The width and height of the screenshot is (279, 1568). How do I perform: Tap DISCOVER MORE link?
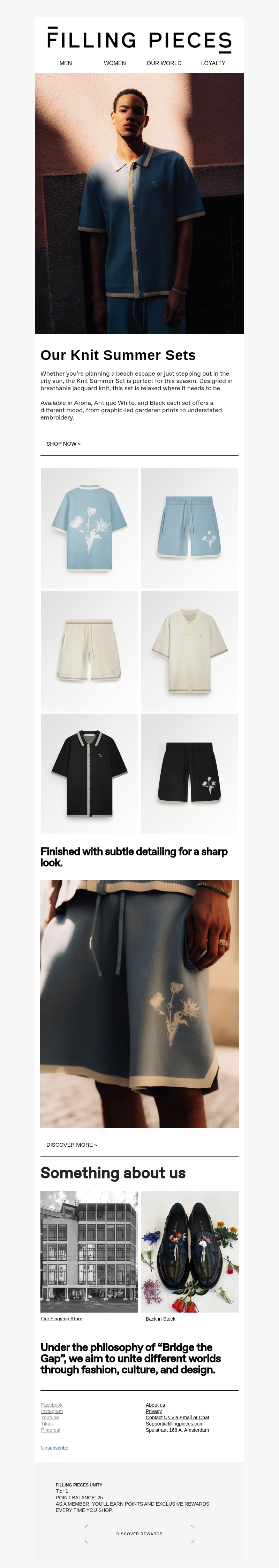pos(72,1145)
